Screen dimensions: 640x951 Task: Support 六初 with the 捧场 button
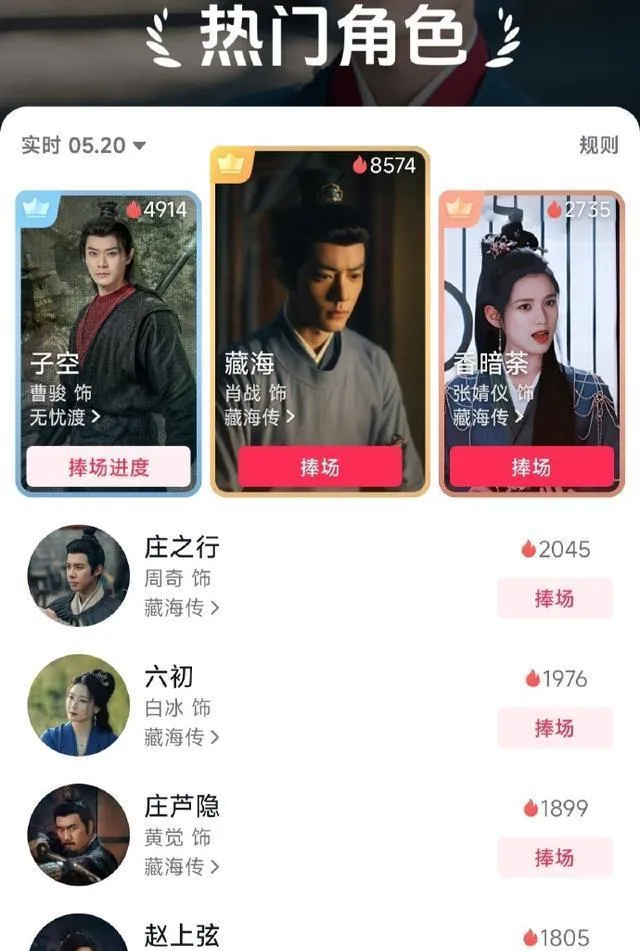pos(554,728)
